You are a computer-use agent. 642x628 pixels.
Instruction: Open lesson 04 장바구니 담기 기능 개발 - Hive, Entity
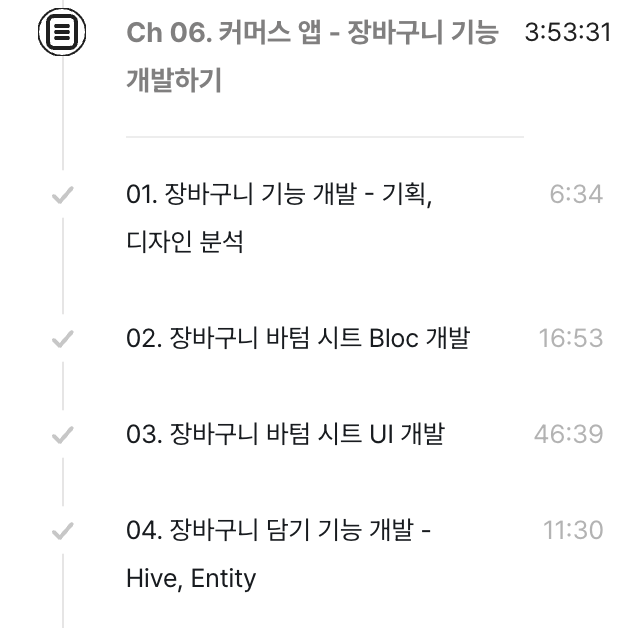278,553
